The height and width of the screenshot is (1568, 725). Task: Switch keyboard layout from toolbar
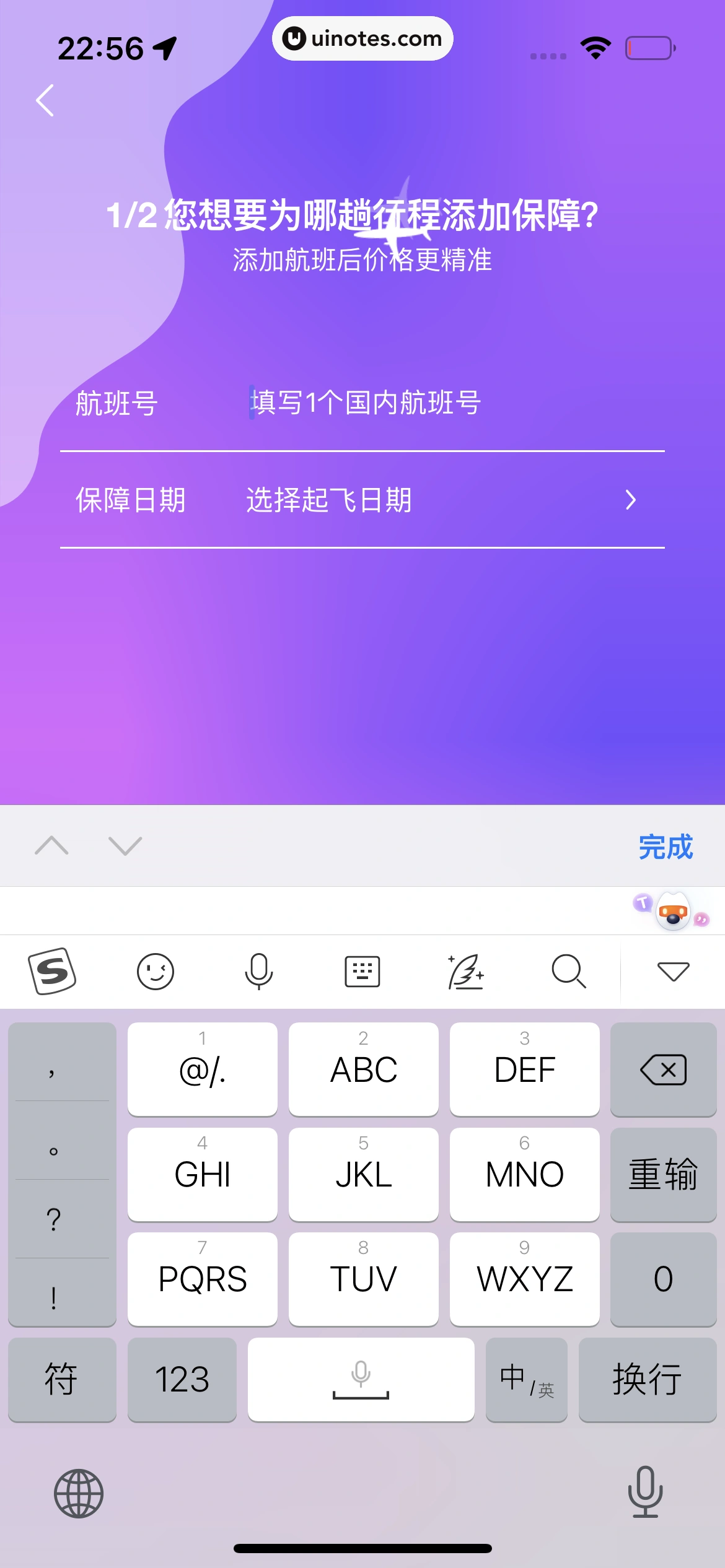[362, 971]
